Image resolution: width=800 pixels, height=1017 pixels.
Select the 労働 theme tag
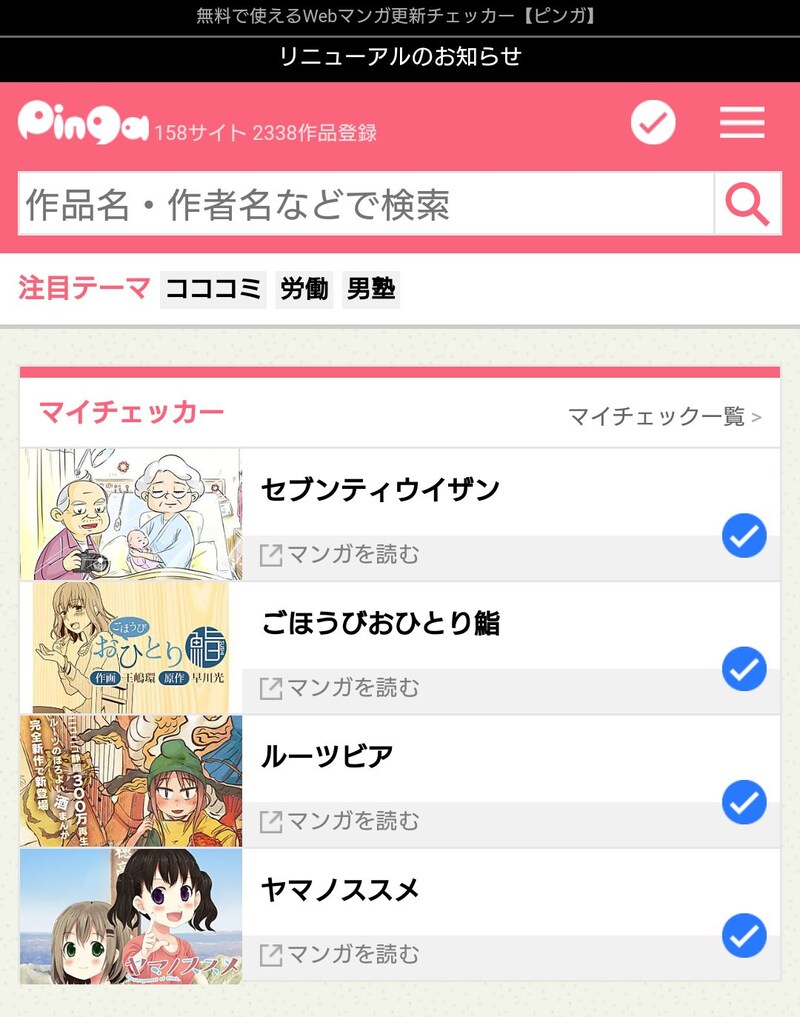pos(305,288)
